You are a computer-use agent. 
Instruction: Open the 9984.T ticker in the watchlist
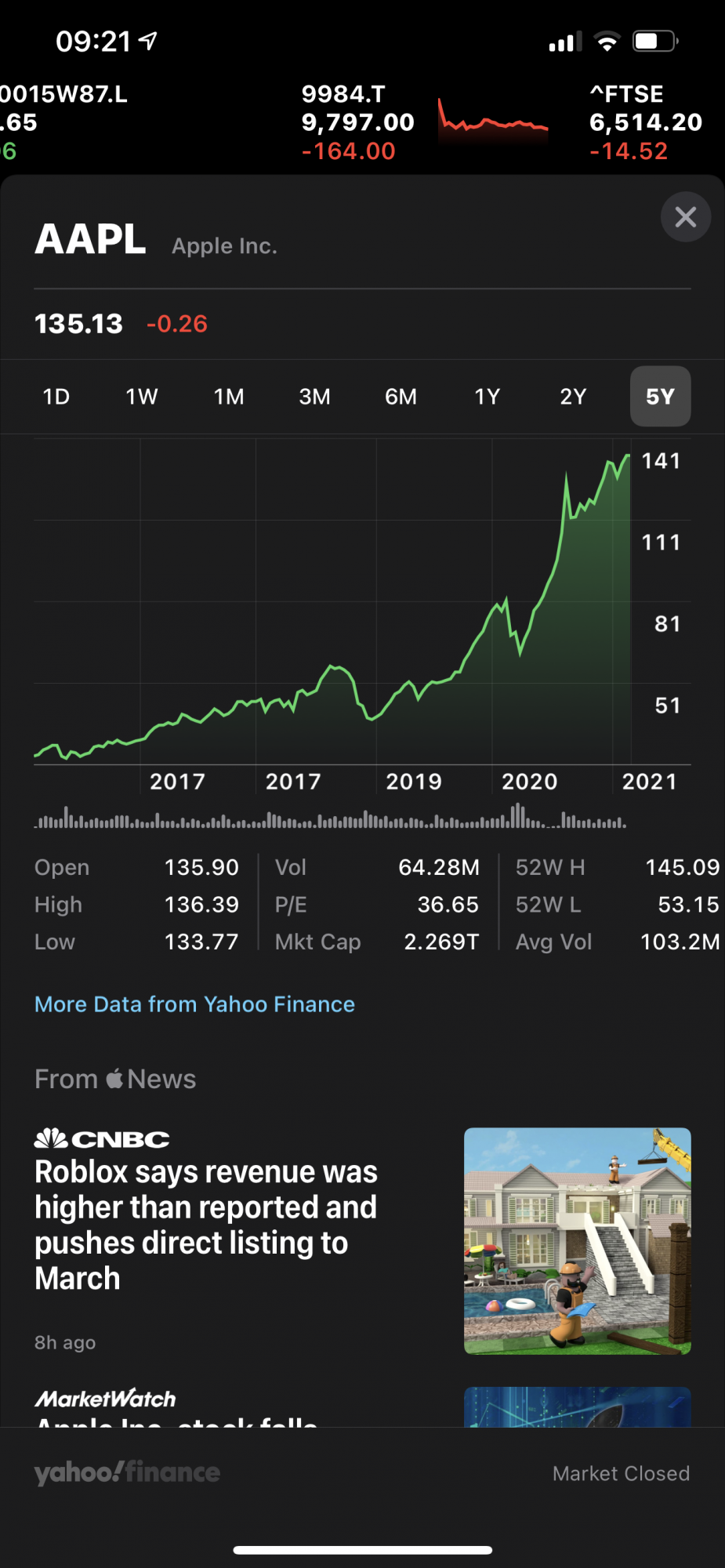358,122
